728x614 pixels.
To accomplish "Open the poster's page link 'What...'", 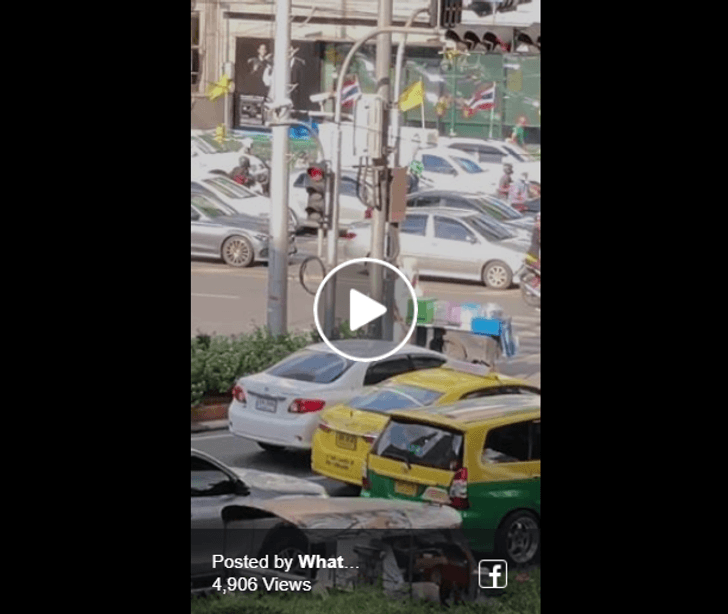I will (x=328, y=562).
